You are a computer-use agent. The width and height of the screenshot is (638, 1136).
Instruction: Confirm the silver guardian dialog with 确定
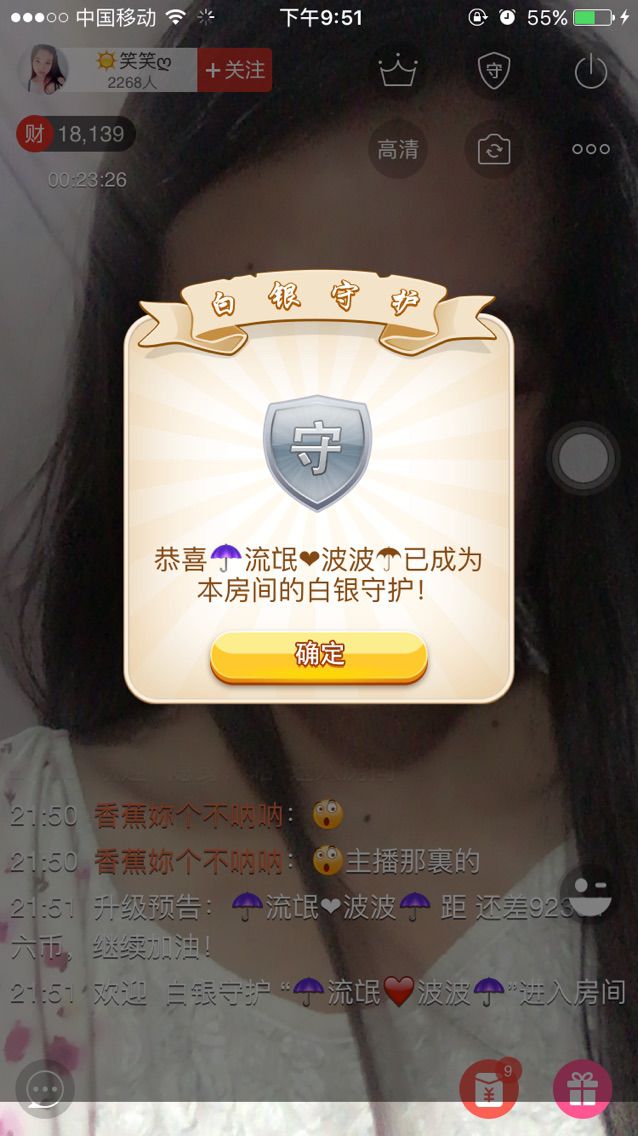tap(319, 655)
